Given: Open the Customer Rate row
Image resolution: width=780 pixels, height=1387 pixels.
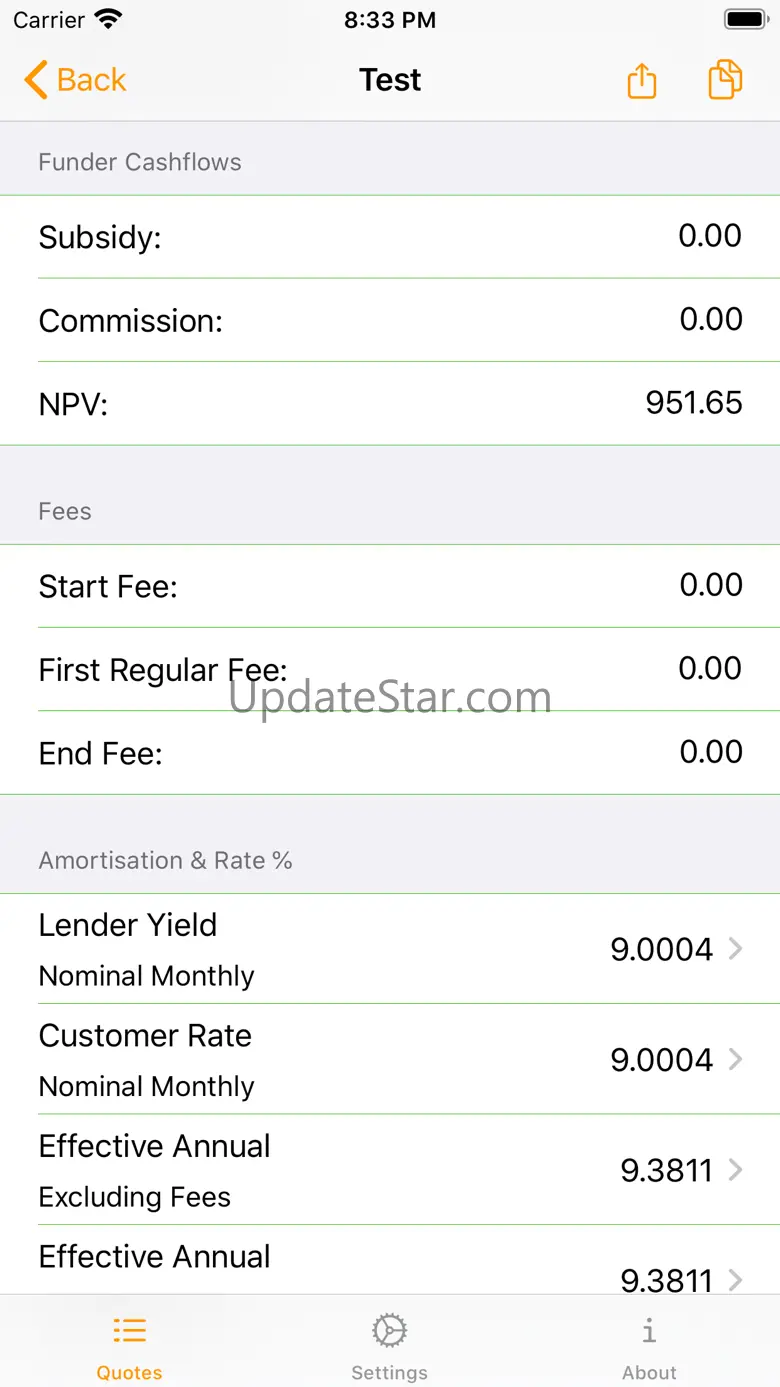Looking at the screenshot, I should (x=390, y=1059).
